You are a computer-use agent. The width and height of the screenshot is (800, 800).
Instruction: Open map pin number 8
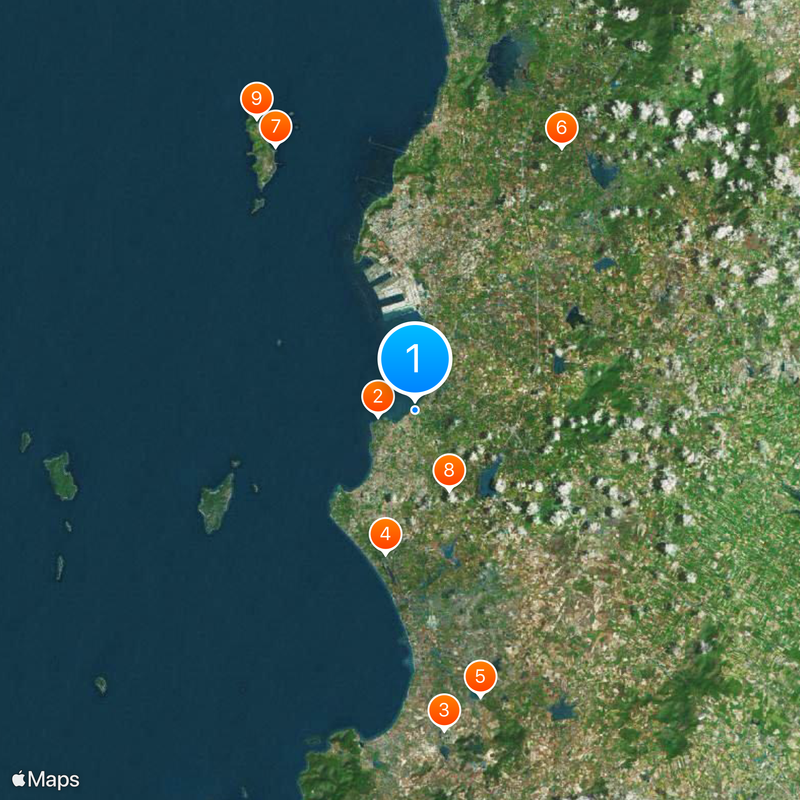point(449,469)
